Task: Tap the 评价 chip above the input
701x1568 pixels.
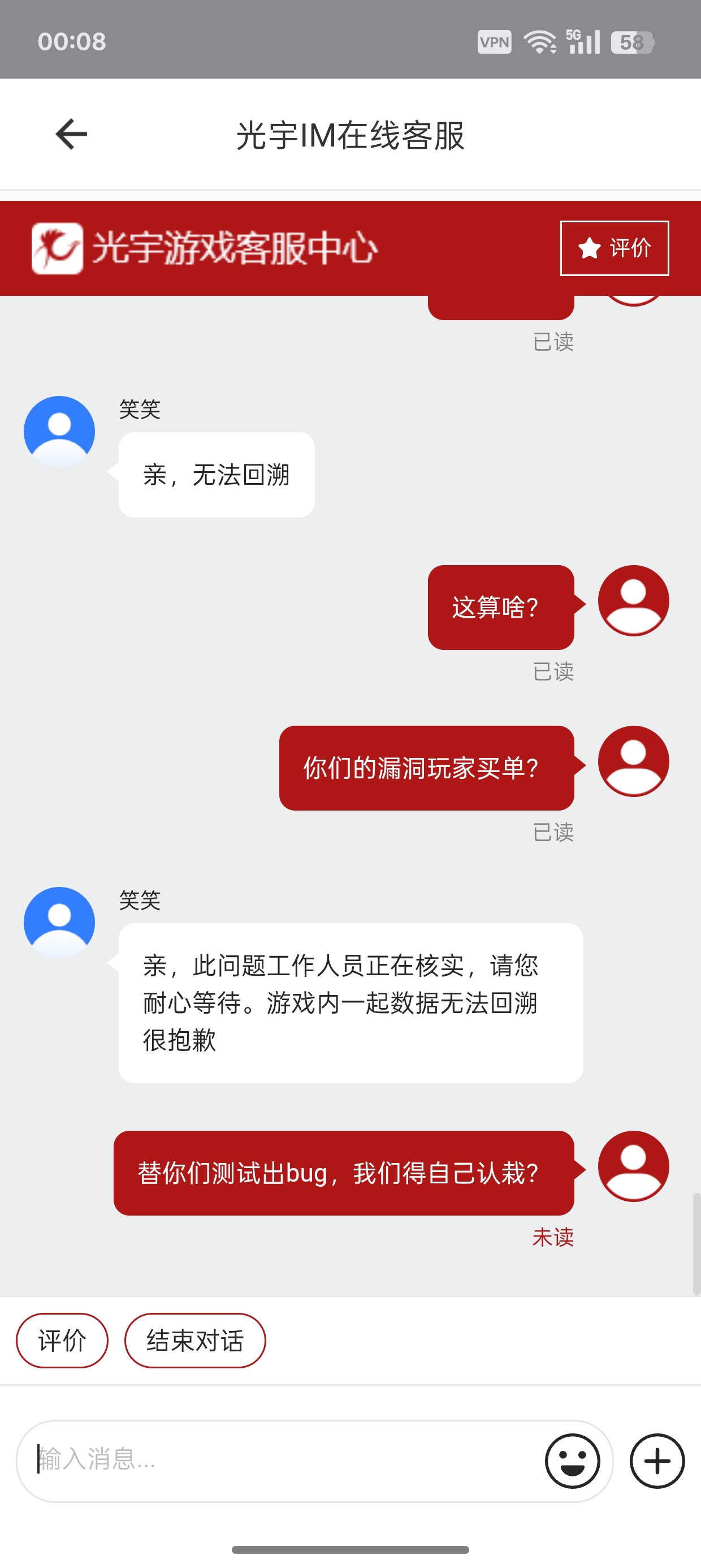Action: (x=62, y=1341)
